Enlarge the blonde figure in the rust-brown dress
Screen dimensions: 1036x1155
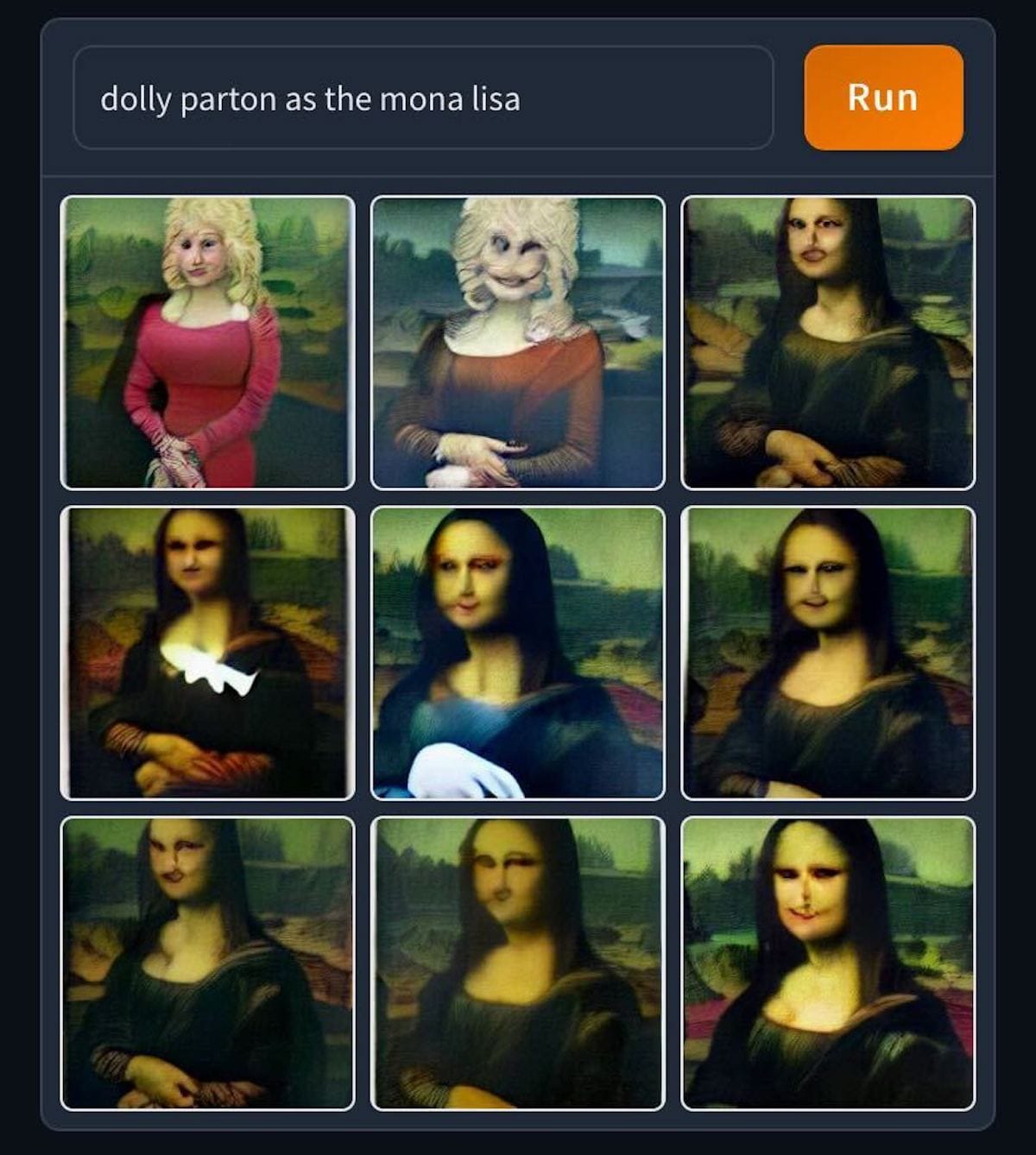(517, 343)
